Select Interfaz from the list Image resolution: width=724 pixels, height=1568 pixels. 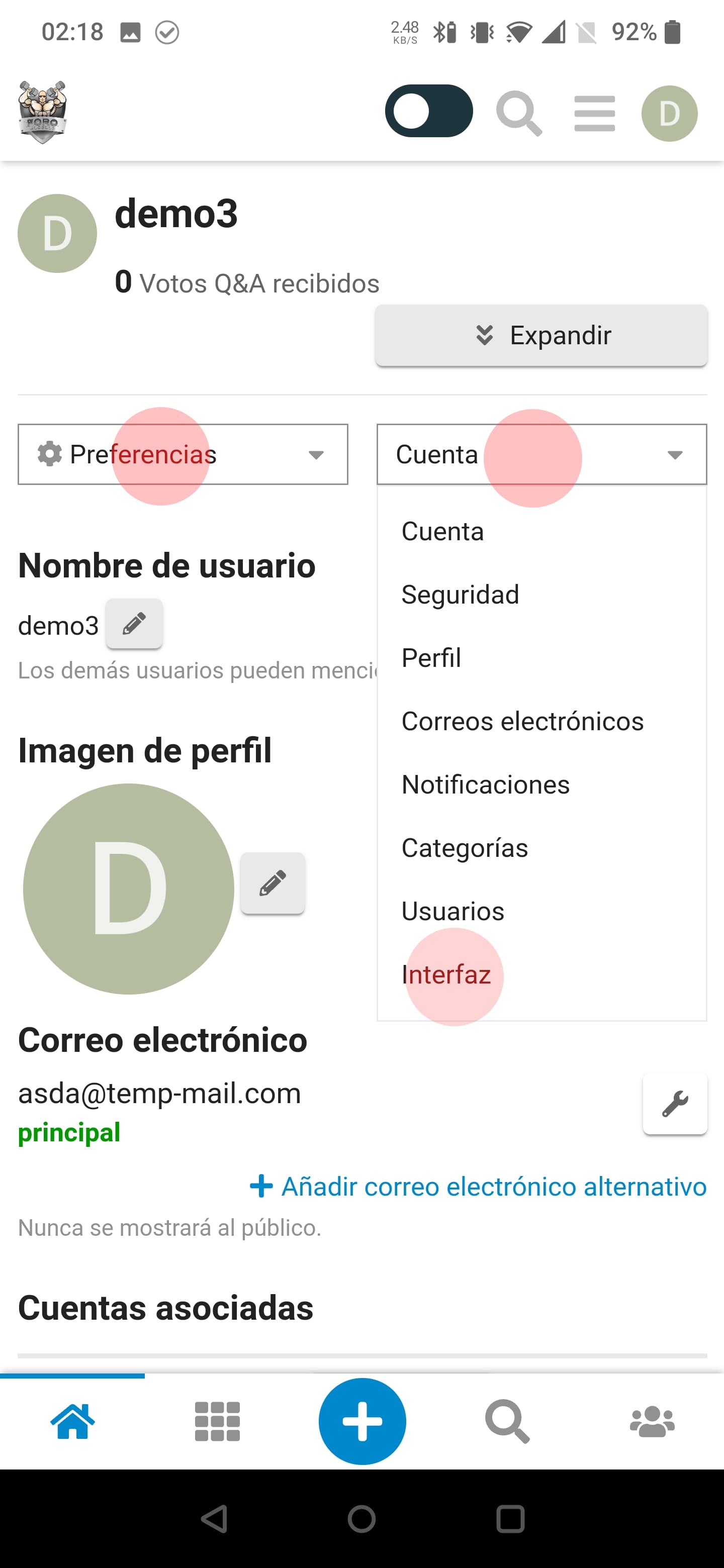pyautogui.click(x=446, y=974)
